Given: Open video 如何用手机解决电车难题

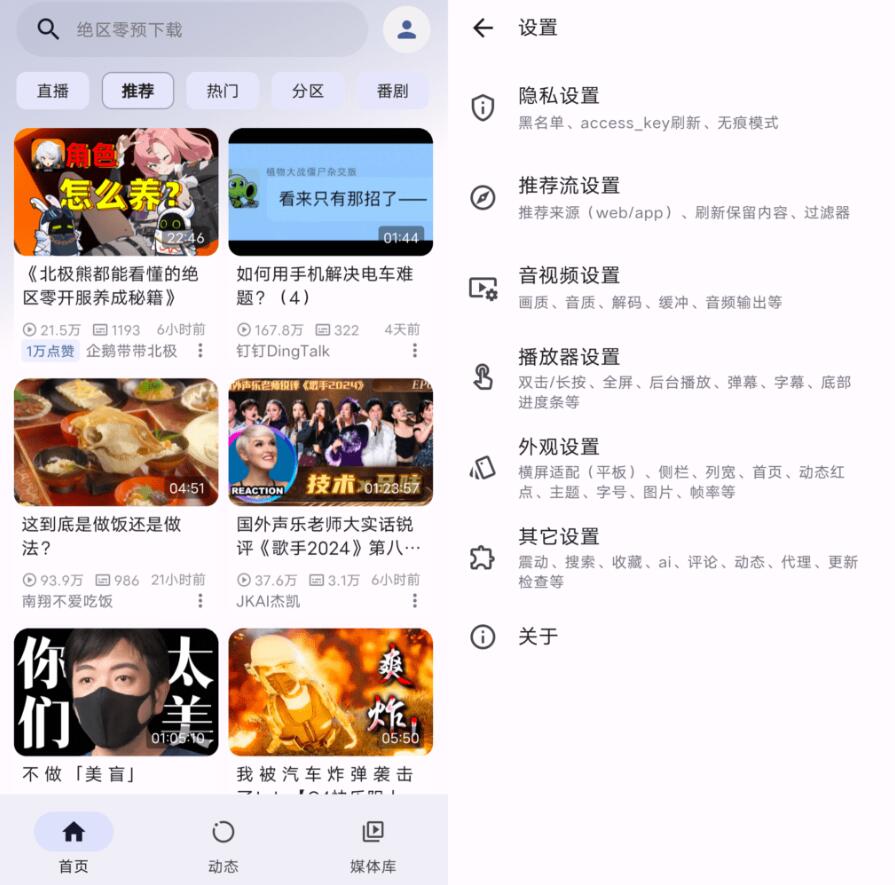Looking at the screenshot, I should (x=330, y=192).
